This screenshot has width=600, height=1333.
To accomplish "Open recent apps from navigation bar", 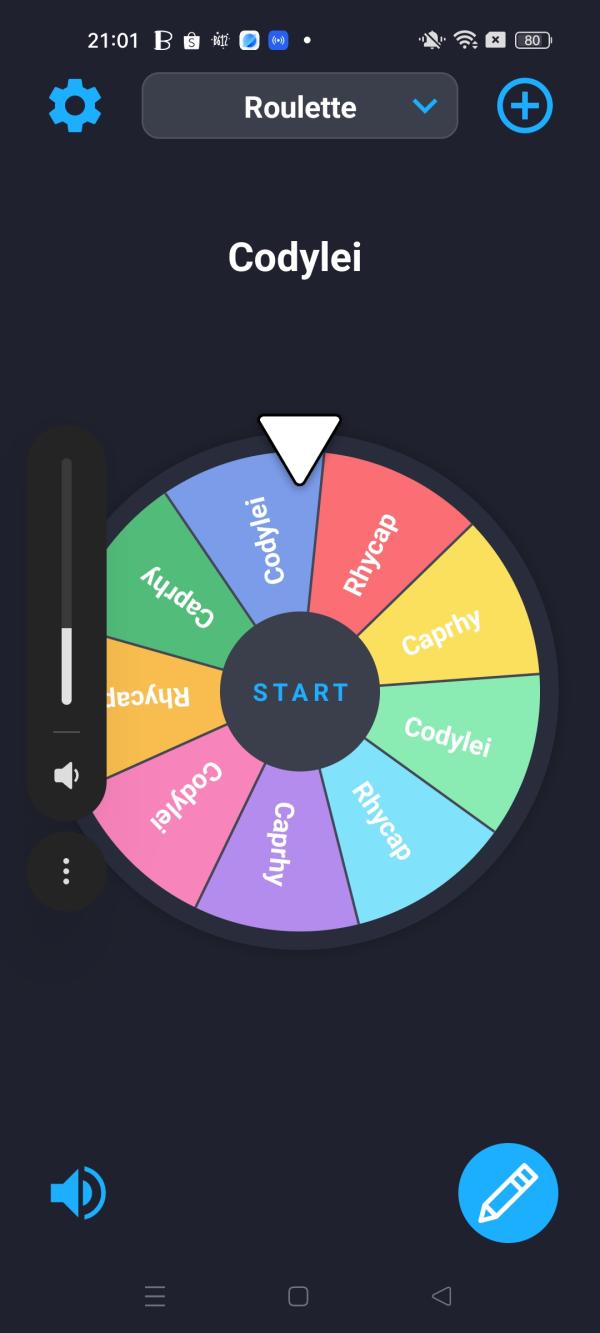I will point(155,1297).
